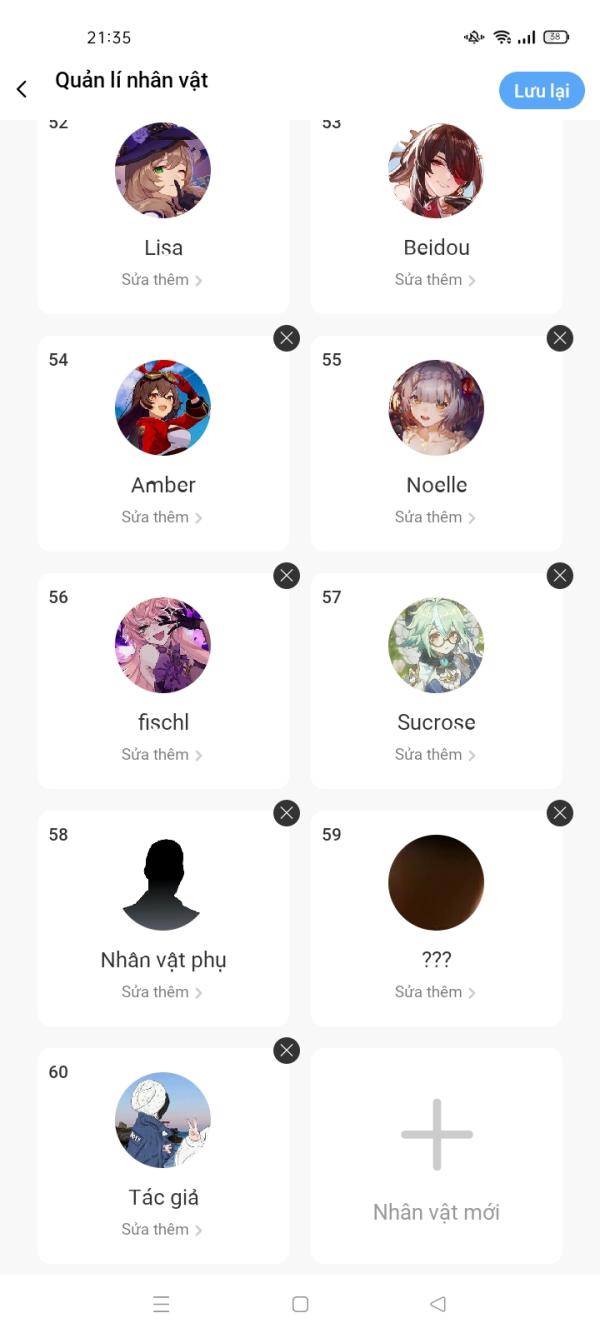Change fischl's avatar picture

(x=163, y=646)
